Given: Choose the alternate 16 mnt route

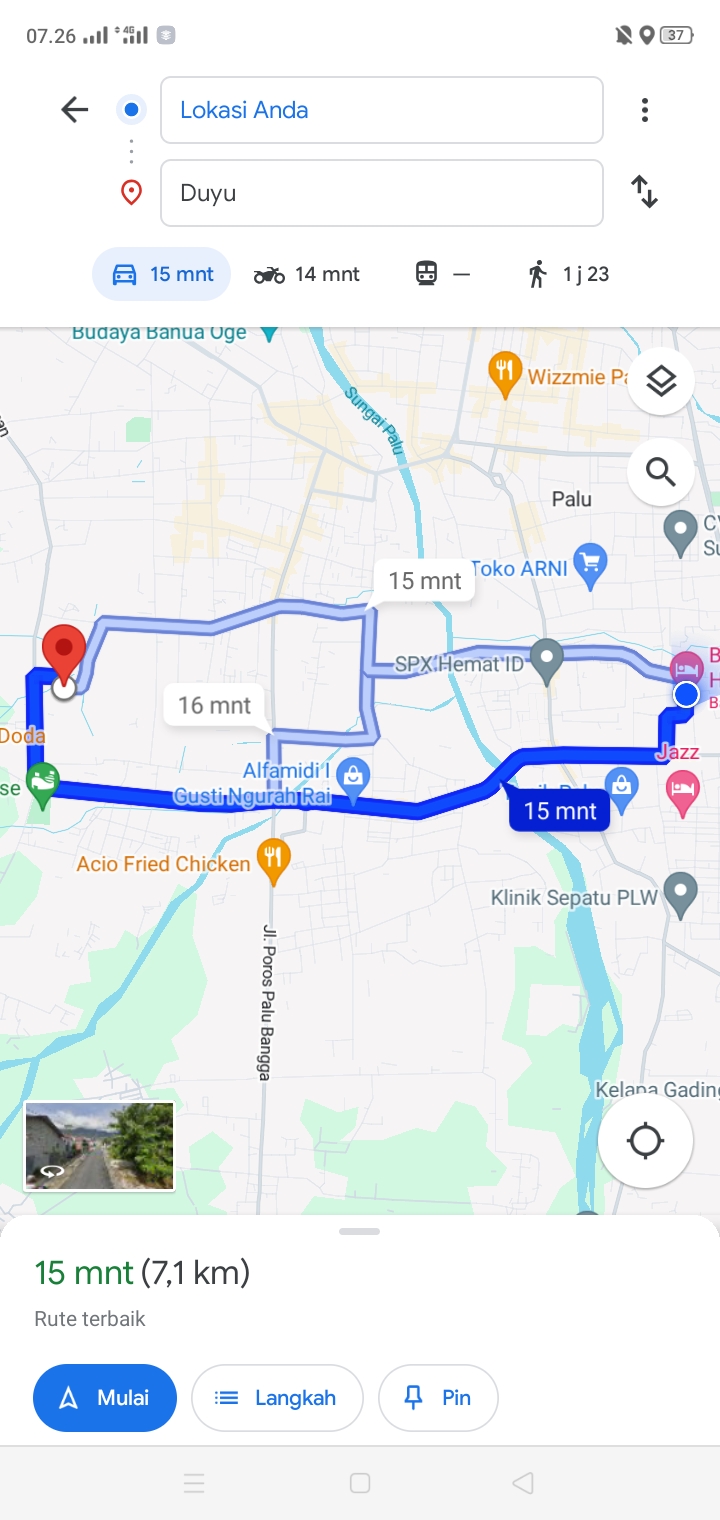Looking at the screenshot, I should click(x=215, y=705).
